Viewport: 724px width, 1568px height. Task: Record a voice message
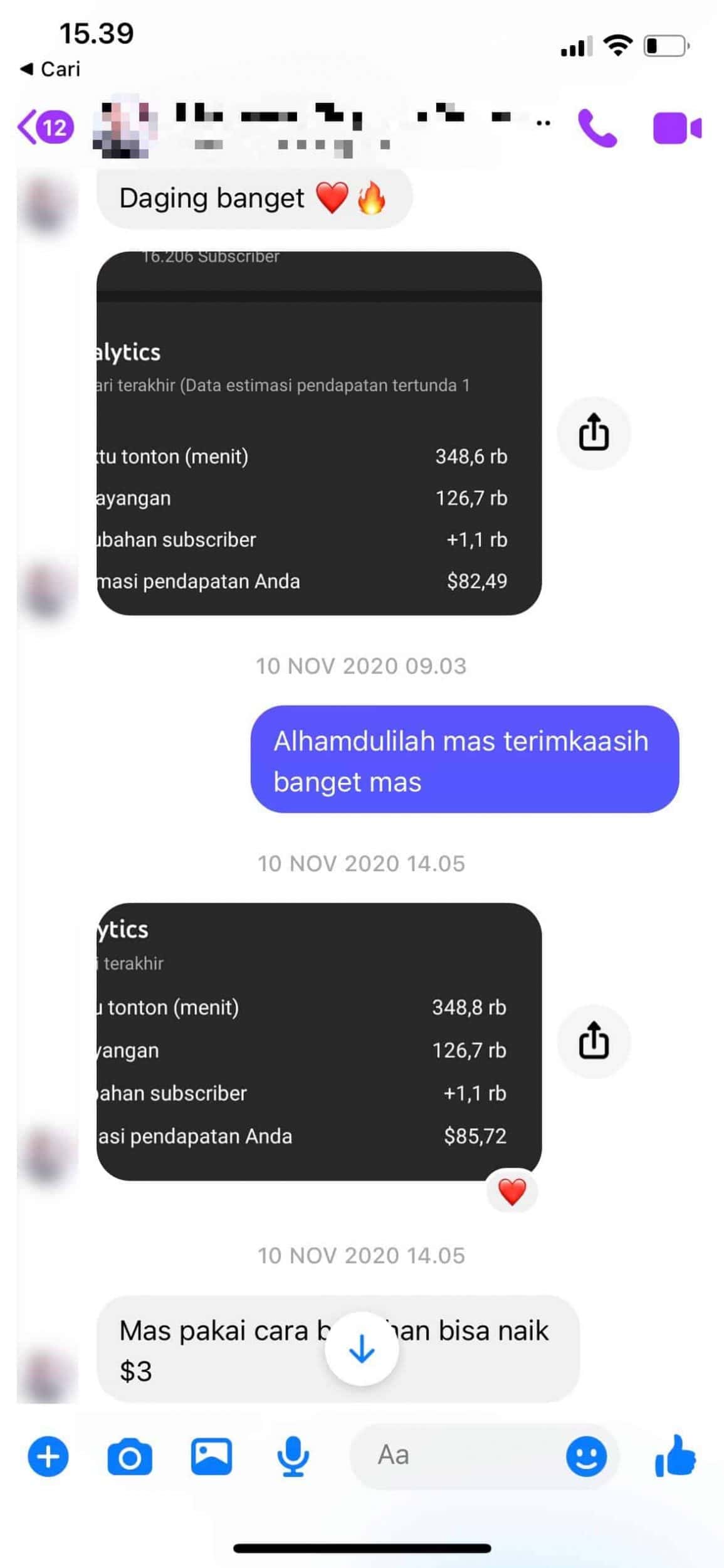click(293, 1456)
